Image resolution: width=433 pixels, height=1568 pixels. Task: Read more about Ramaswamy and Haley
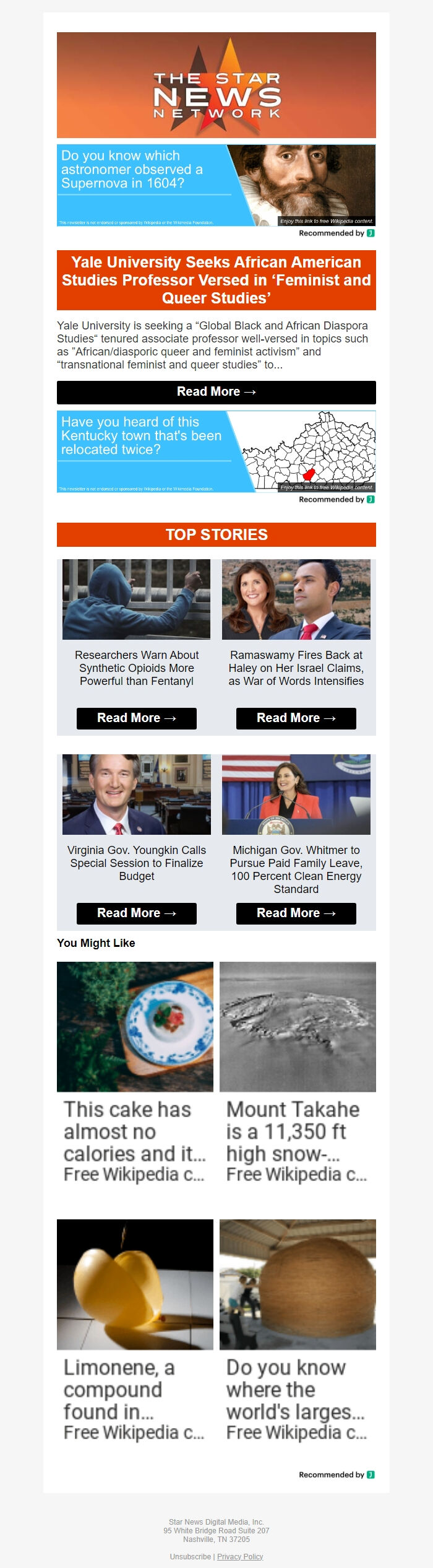[x=296, y=718]
